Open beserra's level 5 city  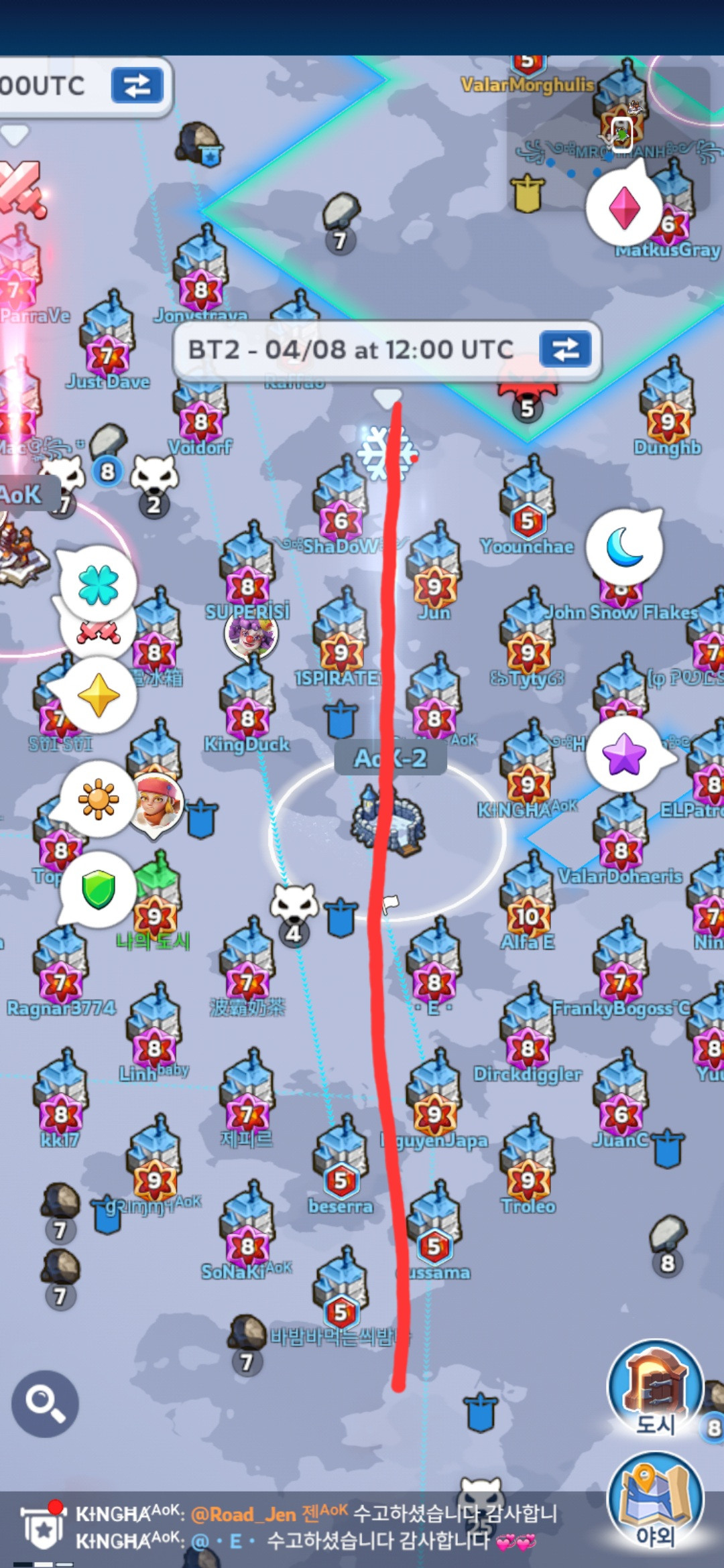(x=341, y=1166)
